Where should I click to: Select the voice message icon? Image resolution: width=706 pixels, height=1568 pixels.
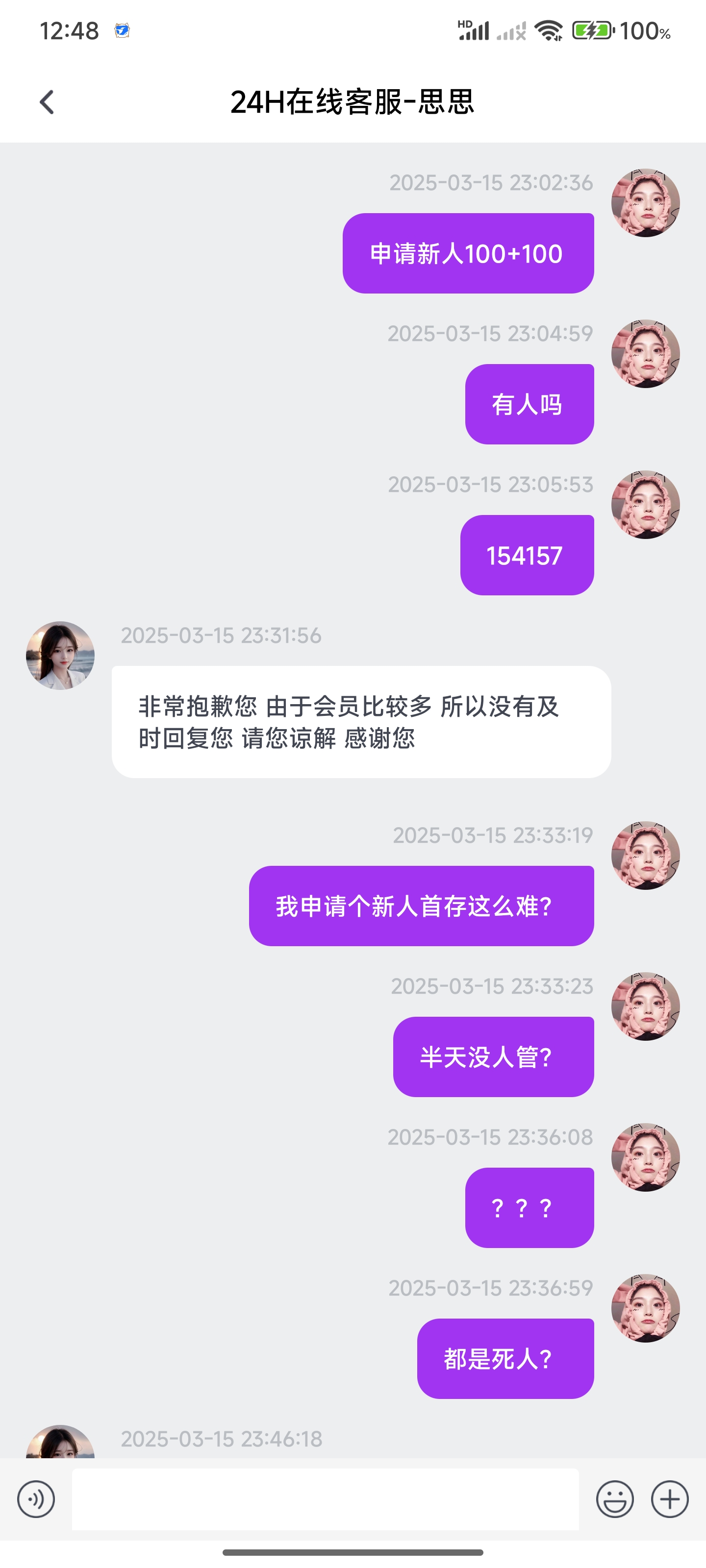[36, 1500]
